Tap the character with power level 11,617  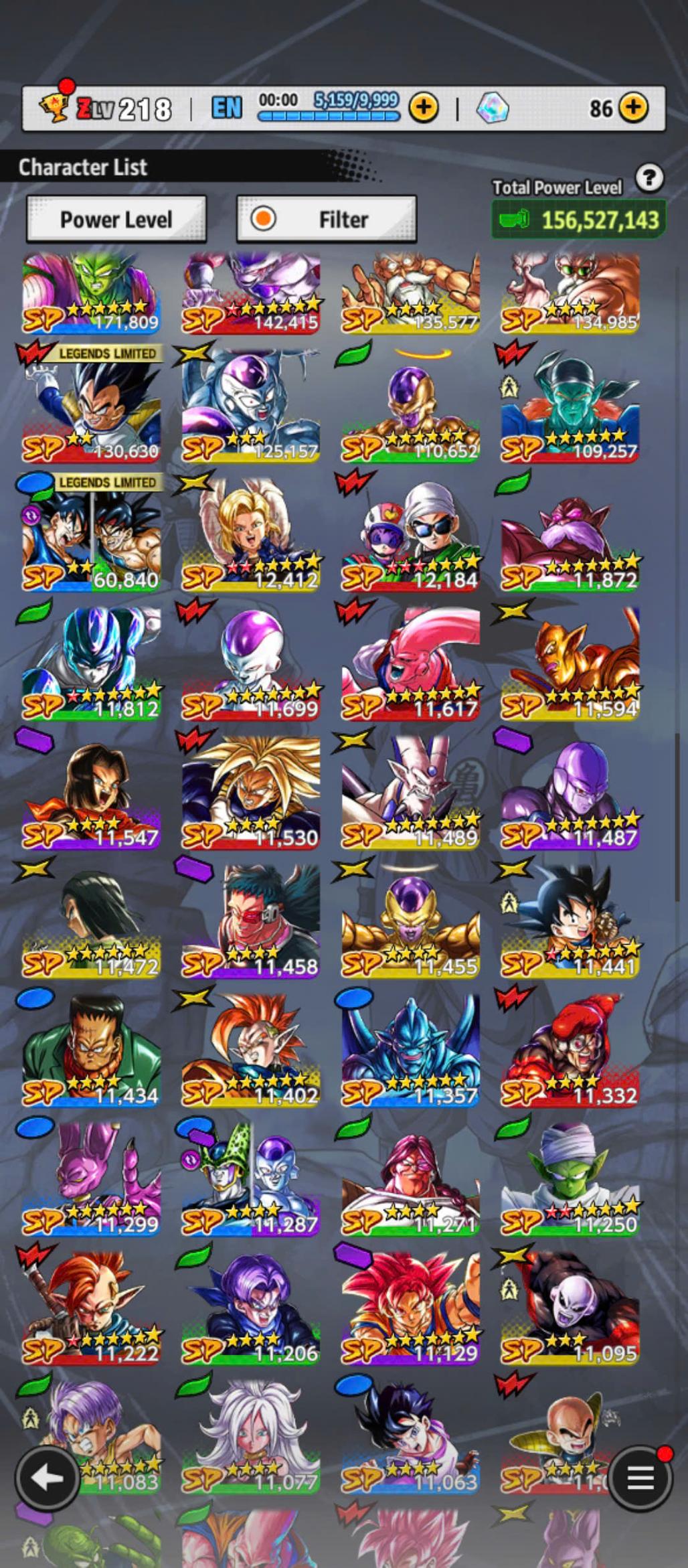pos(410,663)
